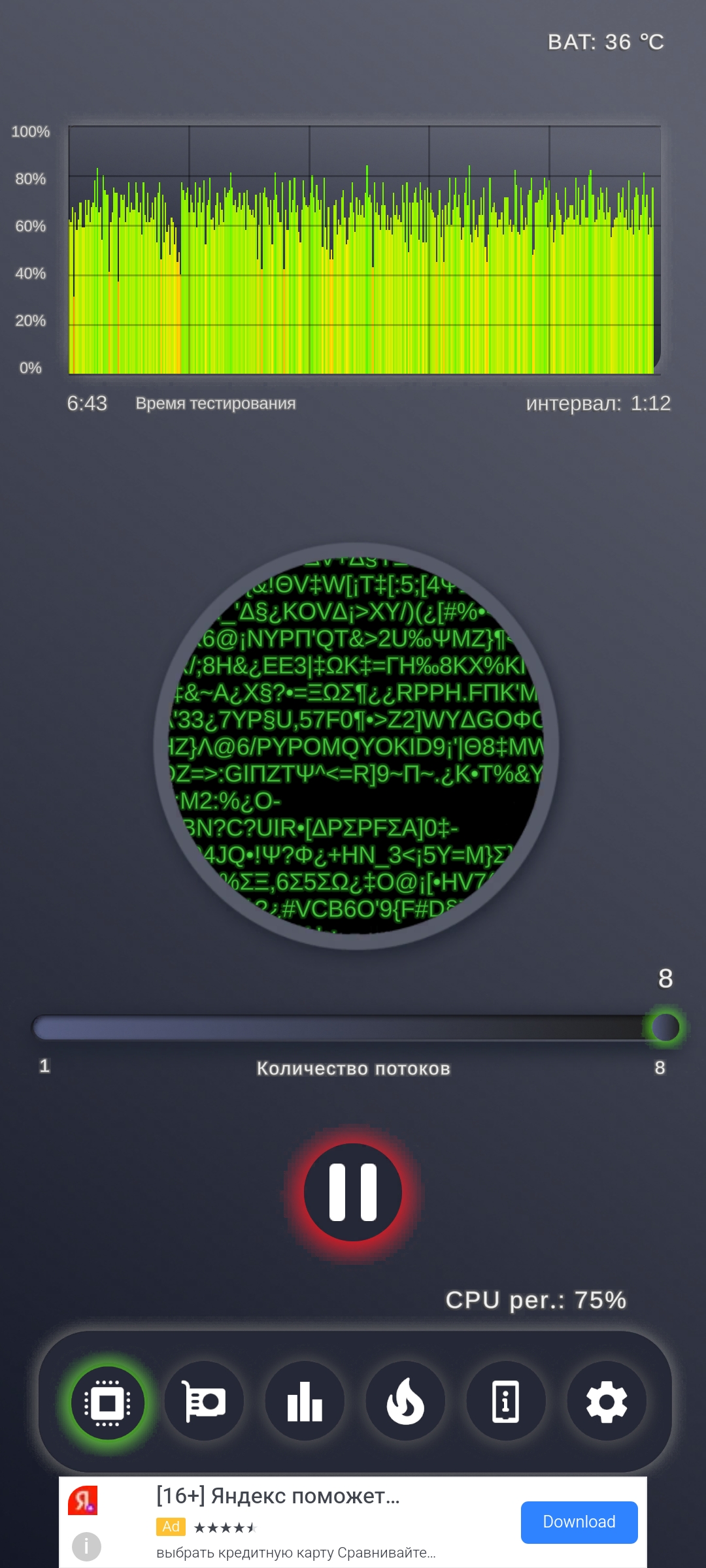Tap the thread count slider knob

click(x=665, y=1027)
